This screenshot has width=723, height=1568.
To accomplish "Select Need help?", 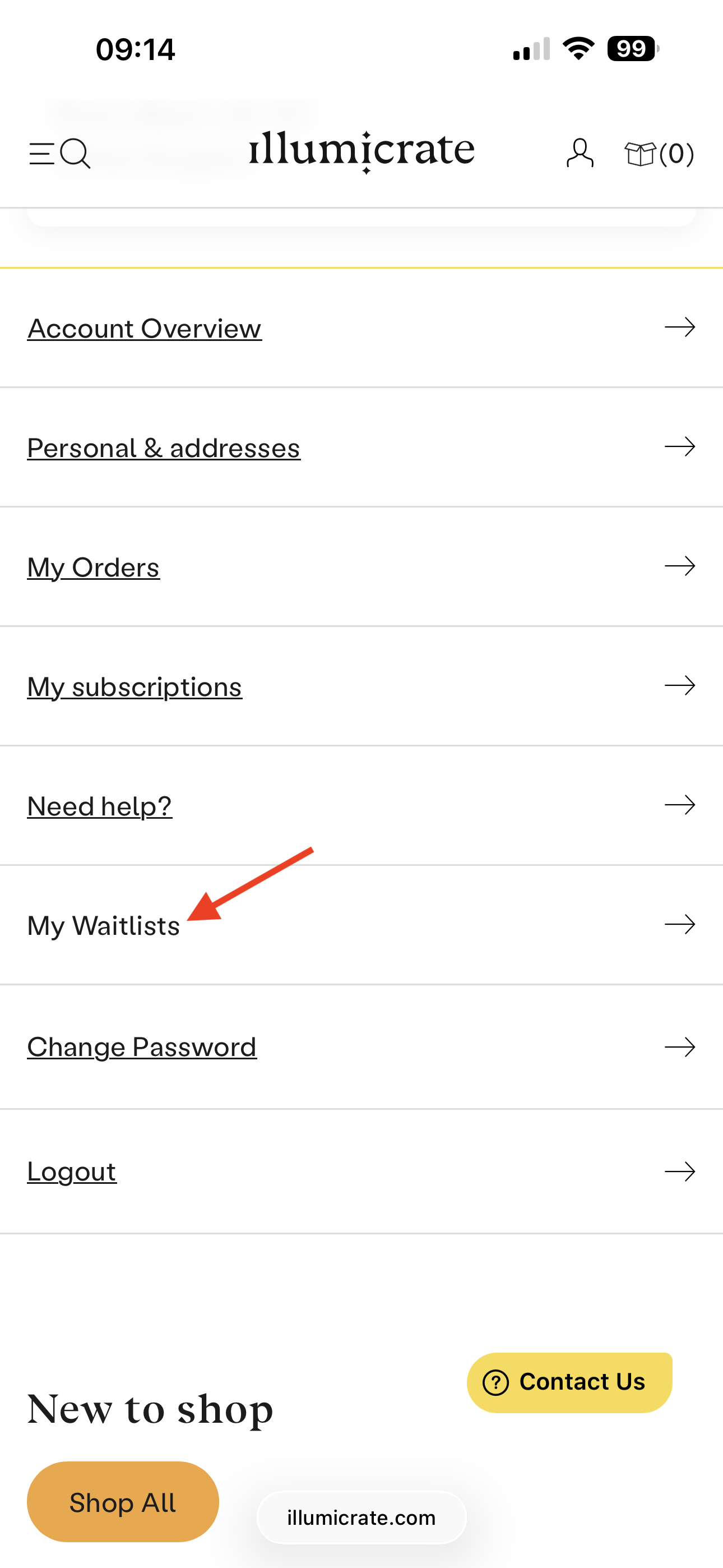I will pos(100,806).
